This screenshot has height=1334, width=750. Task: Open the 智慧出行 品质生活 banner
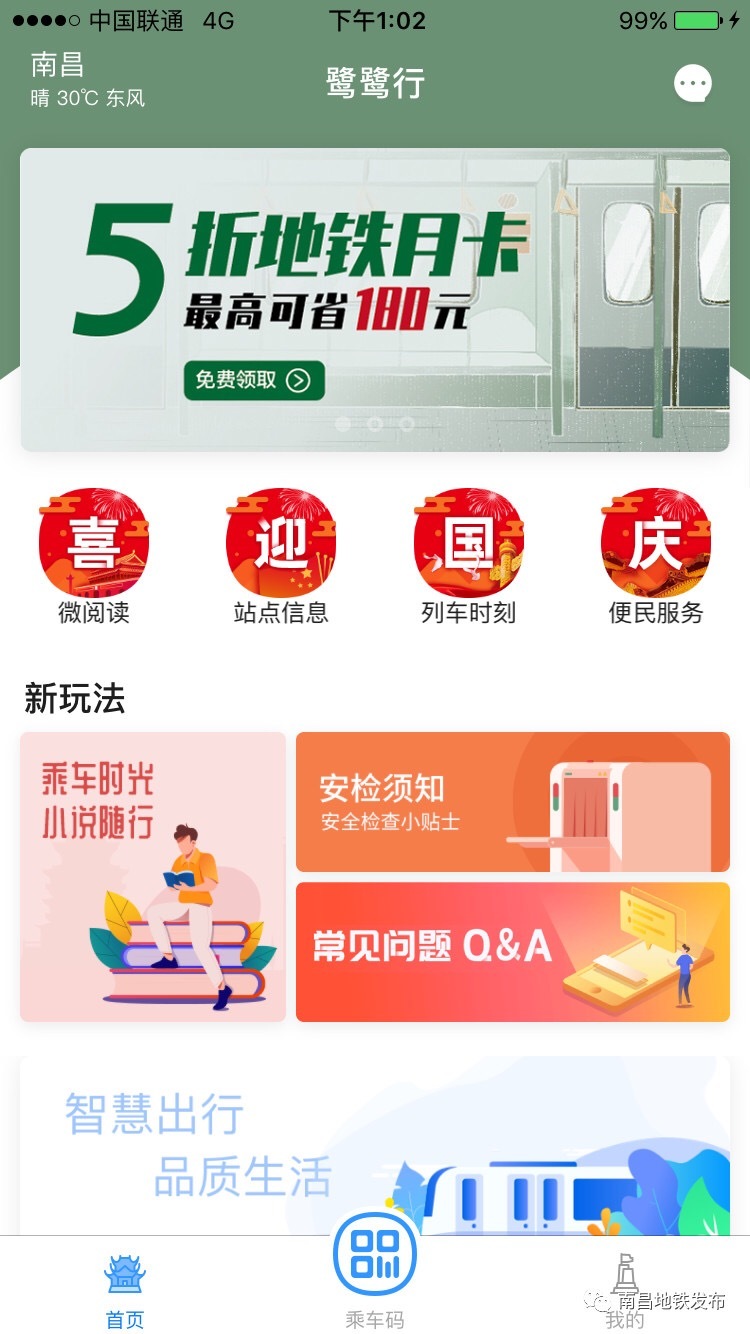(x=375, y=1146)
